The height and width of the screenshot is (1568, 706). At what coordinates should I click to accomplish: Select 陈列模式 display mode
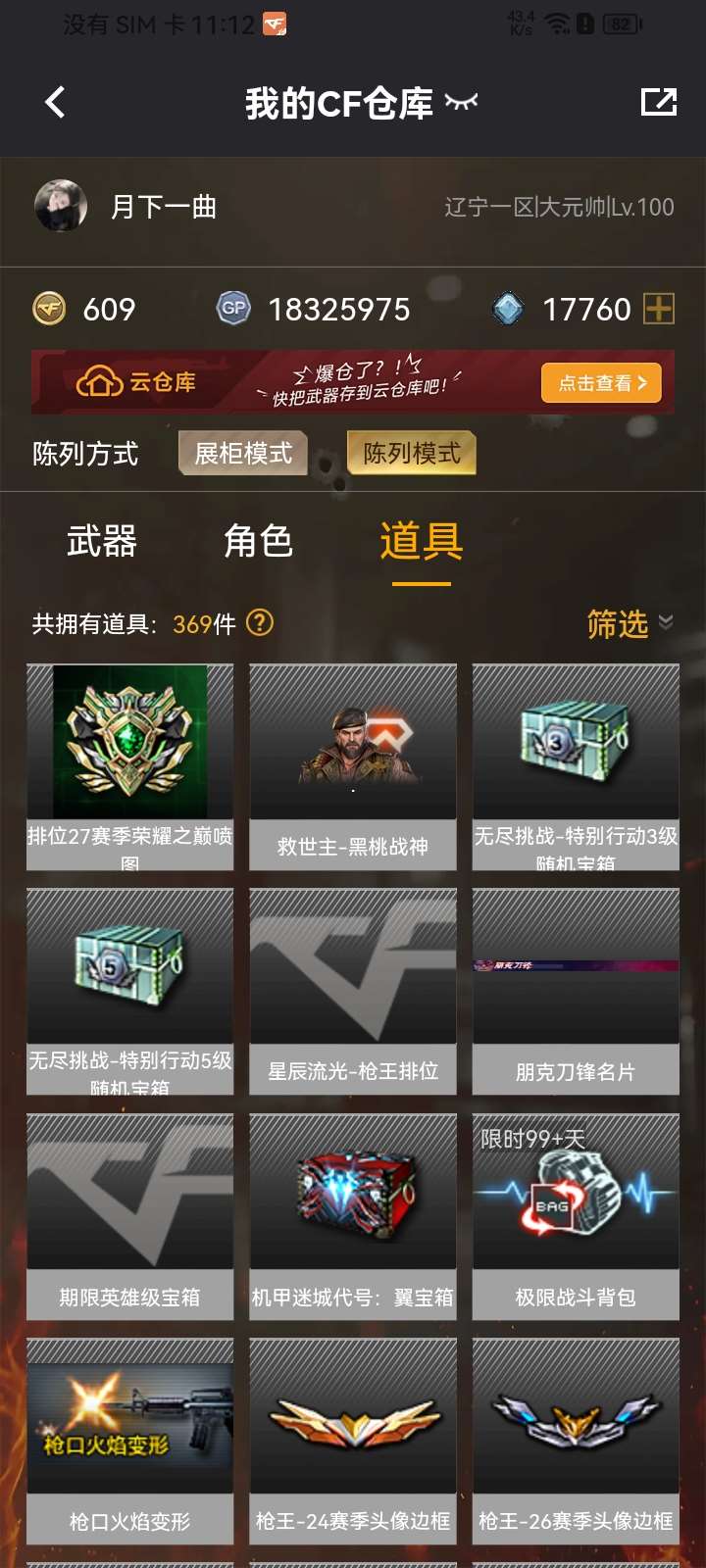(x=412, y=453)
